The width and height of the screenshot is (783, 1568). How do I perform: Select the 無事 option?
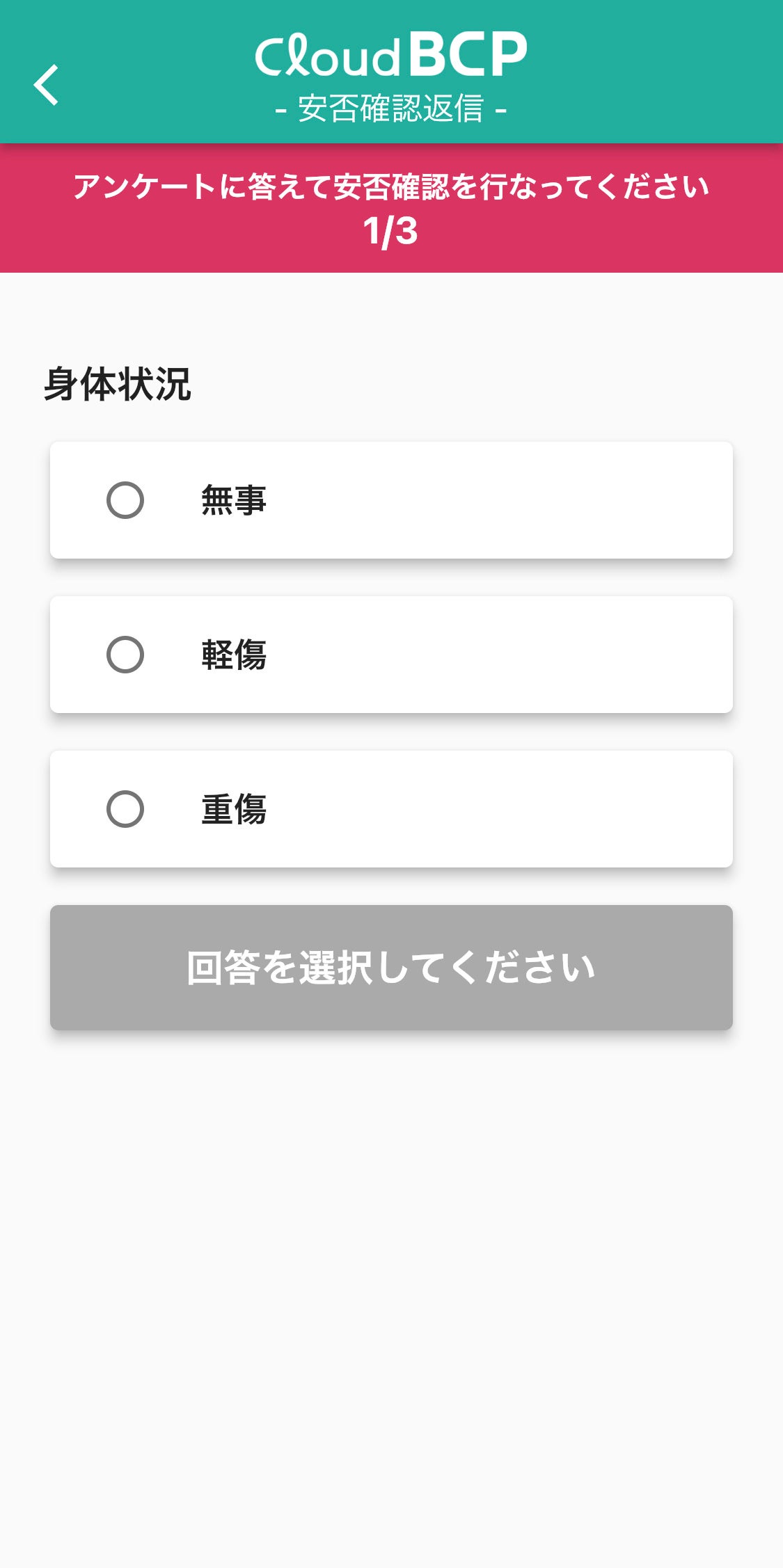pyautogui.click(x=126, y=500)
